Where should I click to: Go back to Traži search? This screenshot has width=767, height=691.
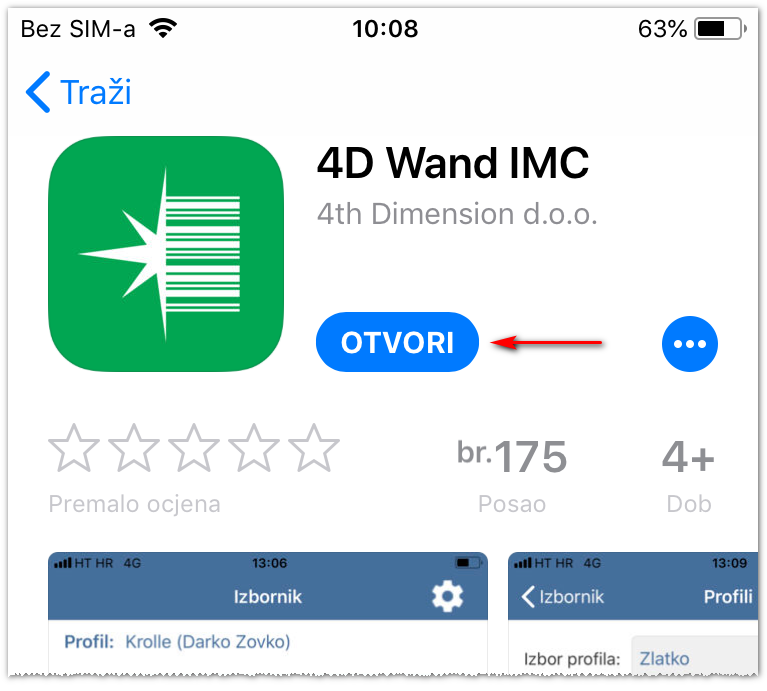click(x=78, y=93)
